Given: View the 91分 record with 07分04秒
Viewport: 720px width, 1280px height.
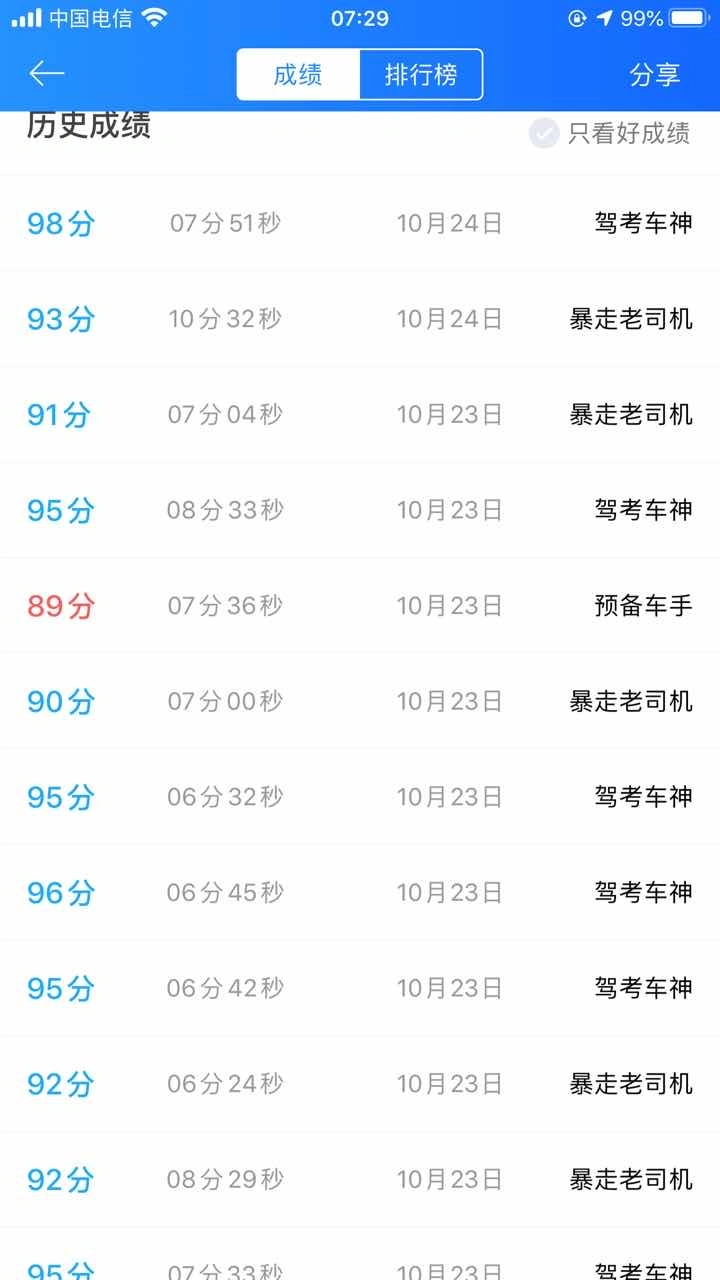Looking at the screenshot, I should point(360,415).
